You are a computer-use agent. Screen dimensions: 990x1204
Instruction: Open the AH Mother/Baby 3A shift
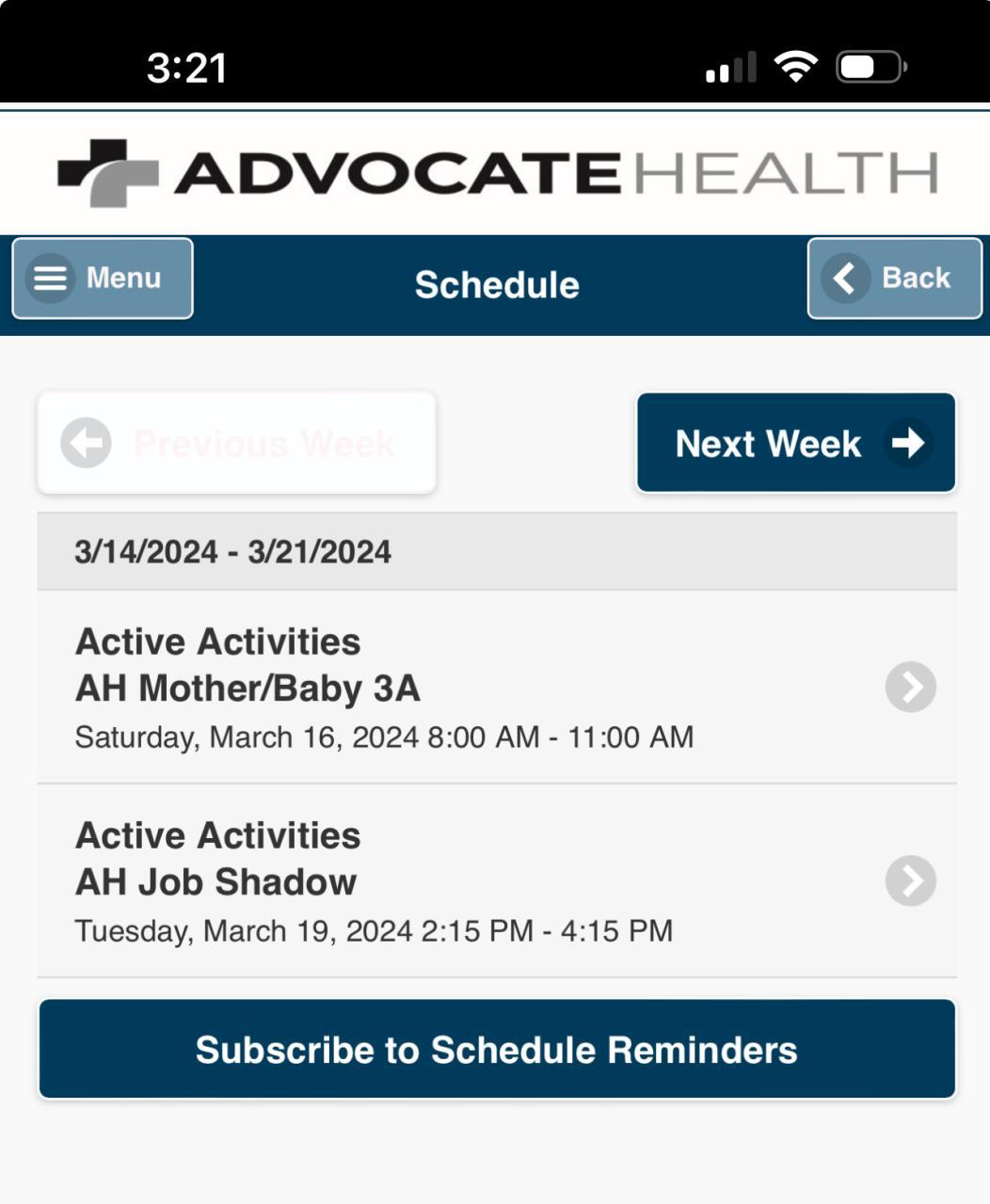(x=497, y=688)
